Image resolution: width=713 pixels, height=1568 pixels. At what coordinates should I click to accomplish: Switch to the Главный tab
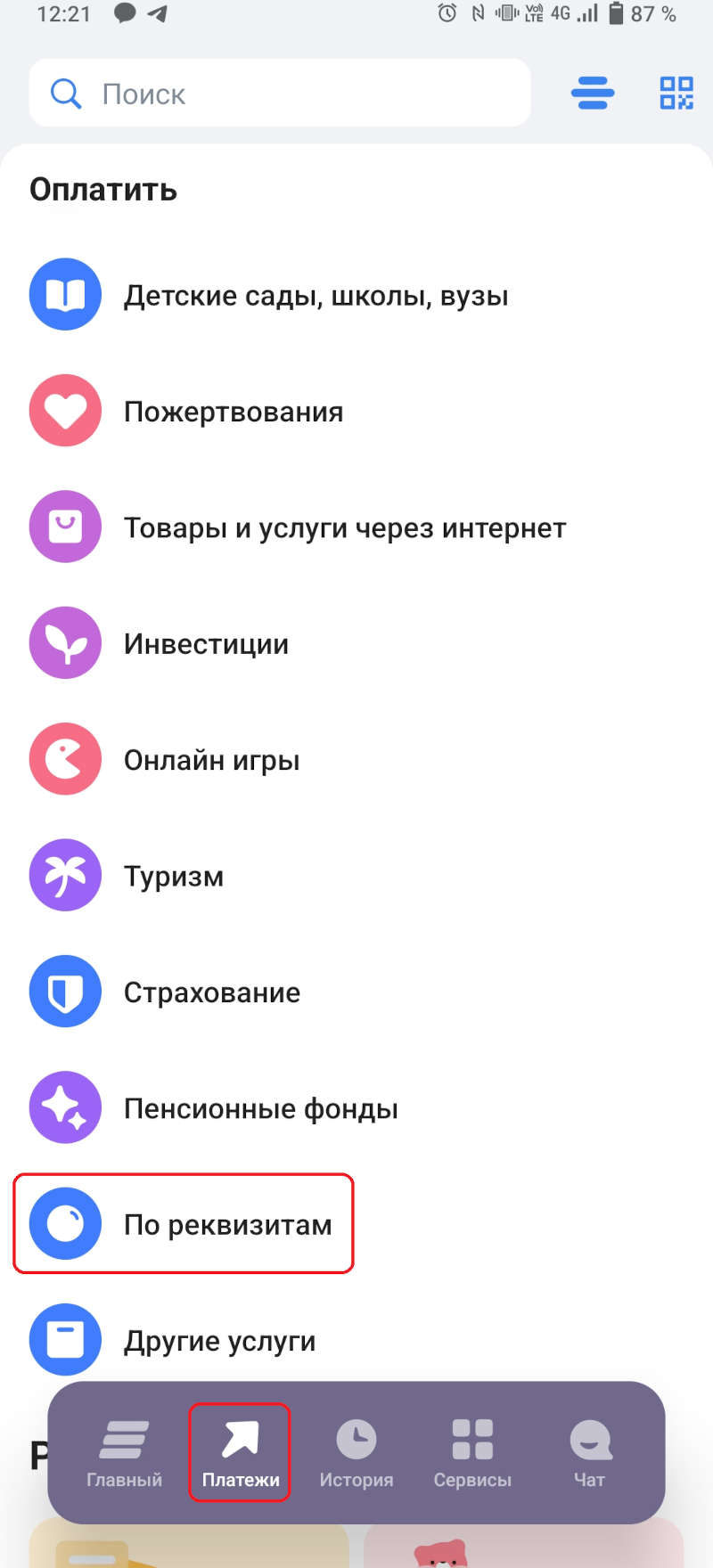(x=124, y=1453)
